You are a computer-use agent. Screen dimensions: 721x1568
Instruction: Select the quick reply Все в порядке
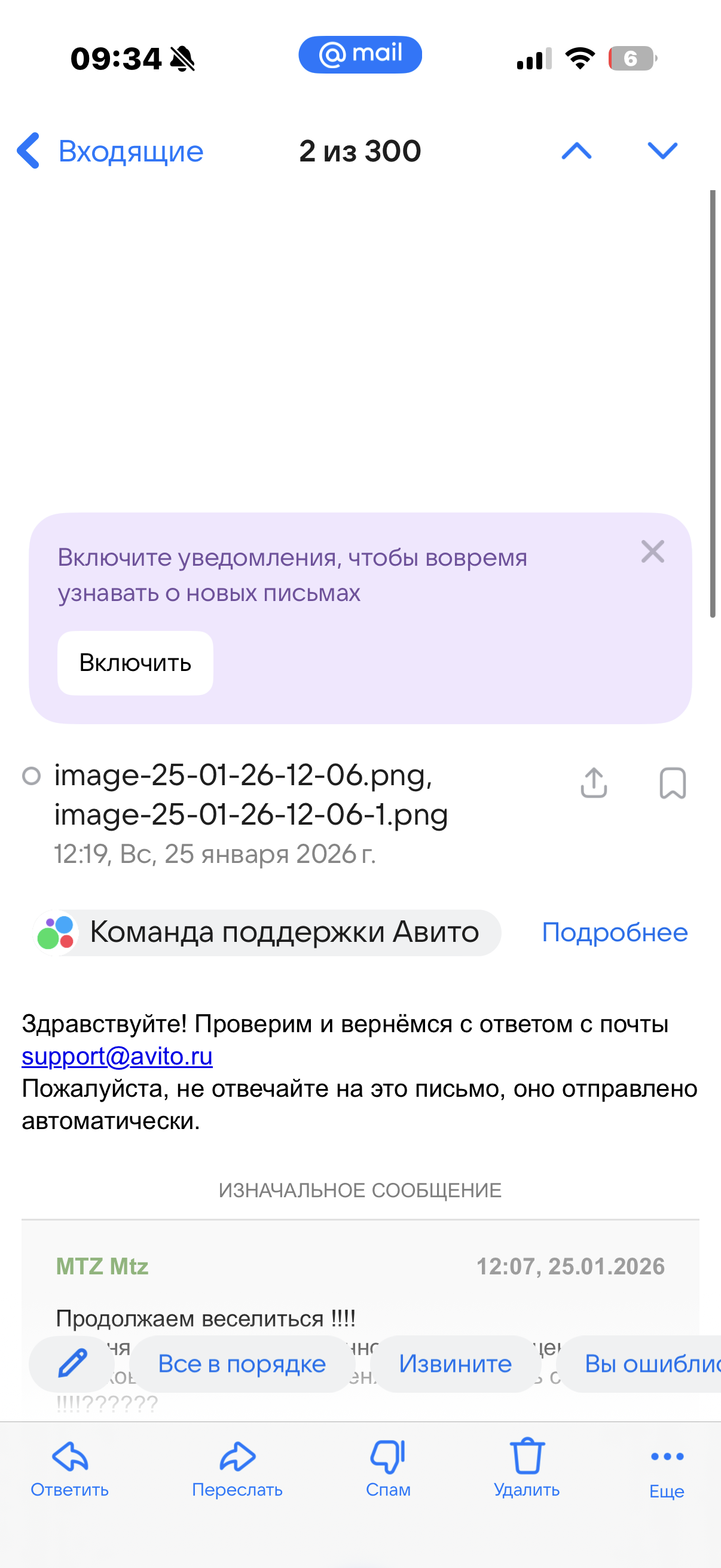242,1363
